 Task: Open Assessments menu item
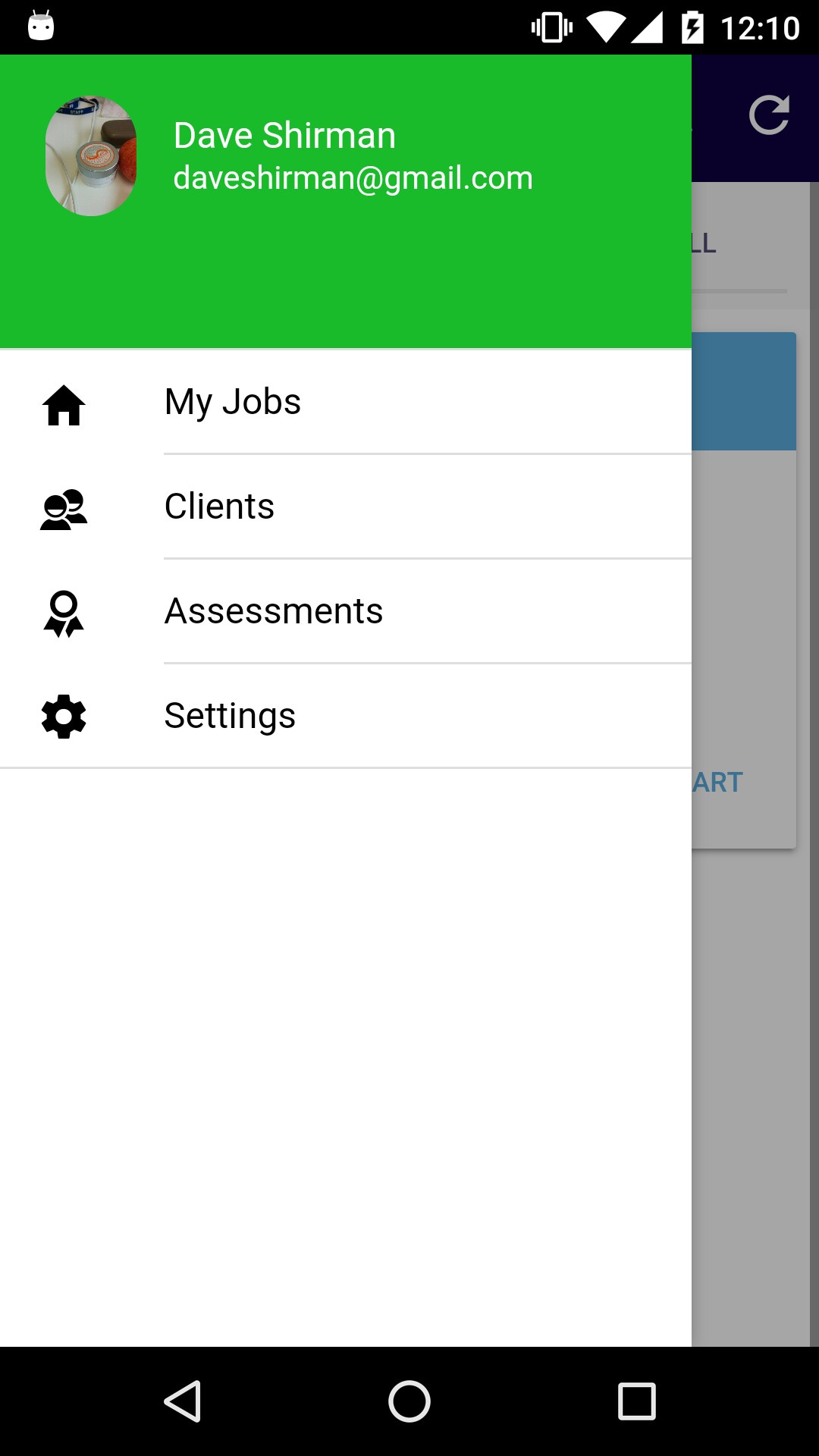point(273,611)
